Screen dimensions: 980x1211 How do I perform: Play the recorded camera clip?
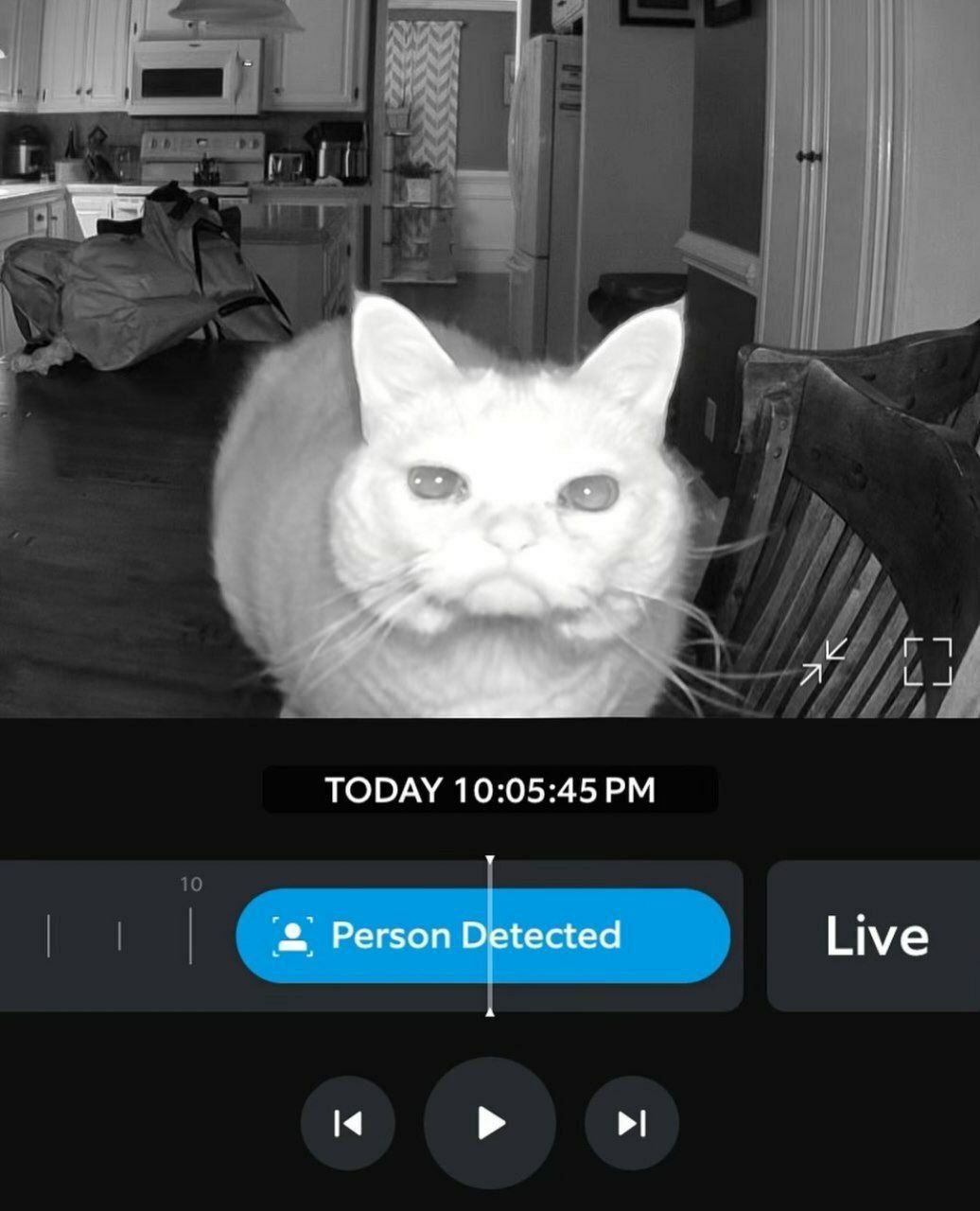tap(490, 1123)
